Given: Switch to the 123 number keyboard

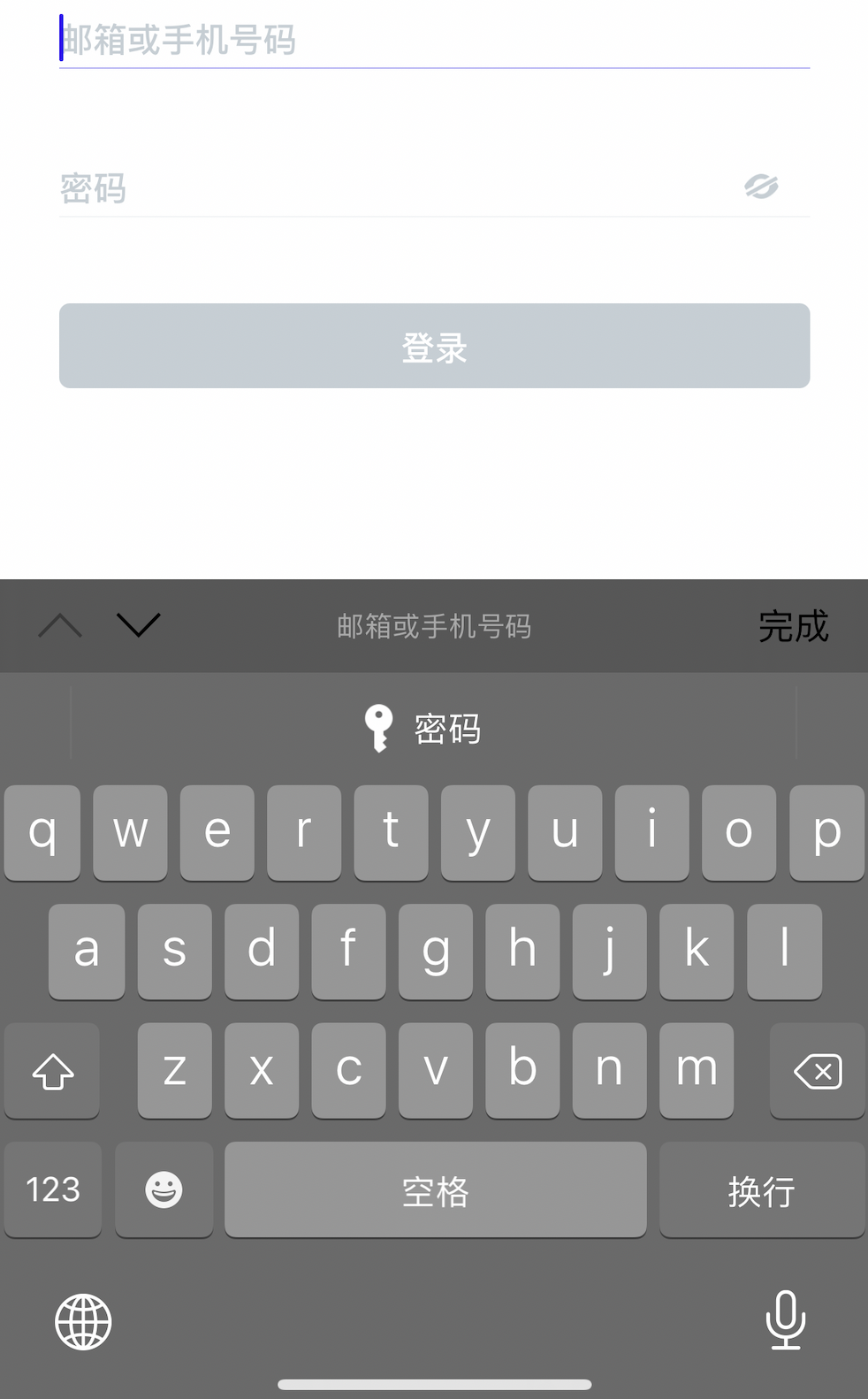Looking at the screenshot, I should (53, 1189).
